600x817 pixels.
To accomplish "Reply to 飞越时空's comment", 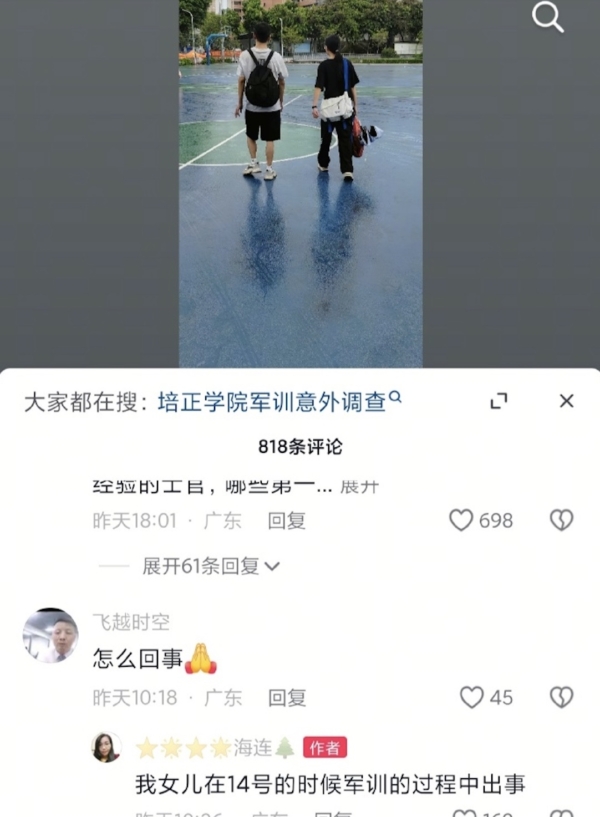I will [286, 698].
